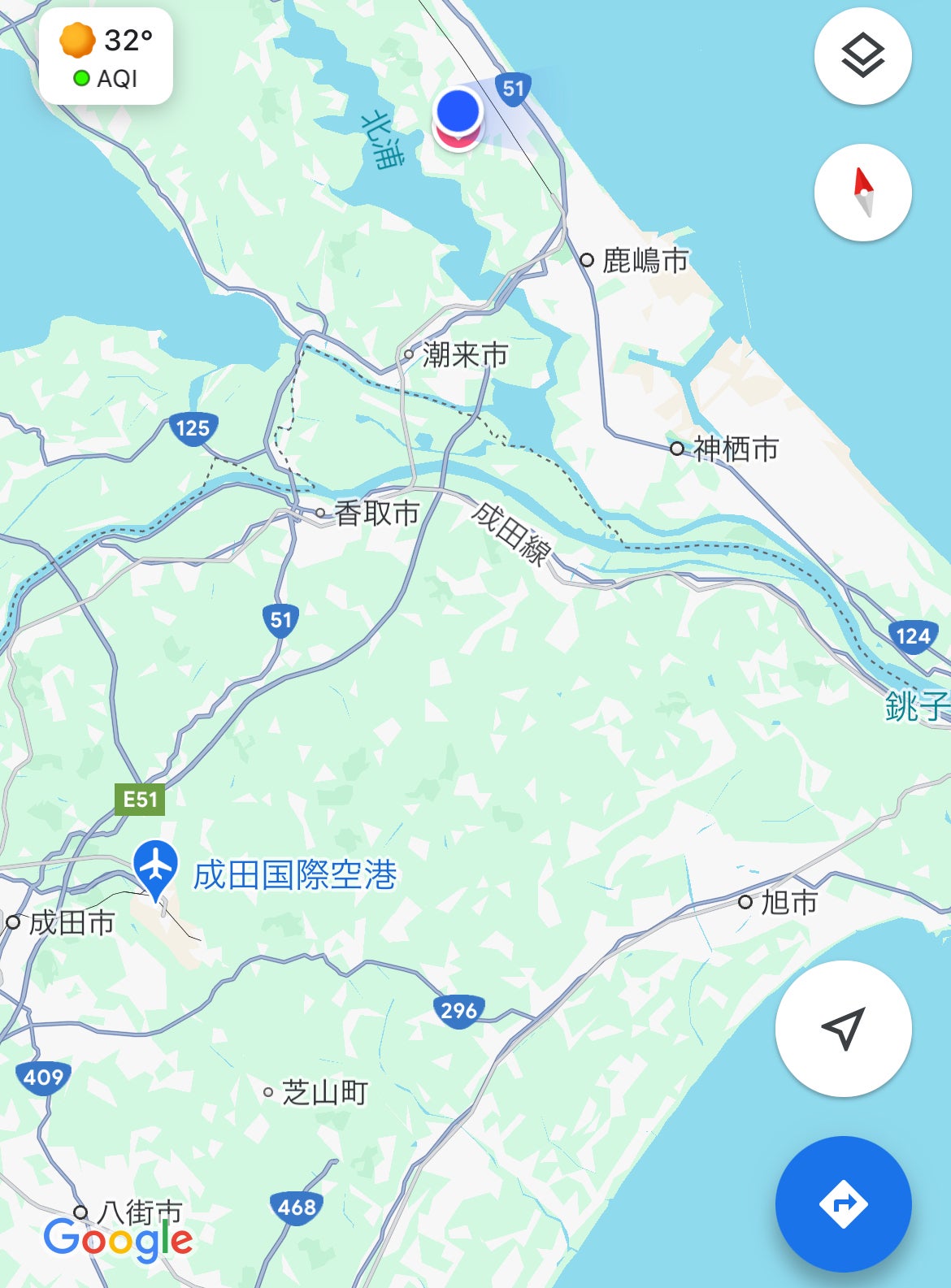Open directions with the blue arrow button
This screenshot has width=951, height=1288.
coord(843,1203)
